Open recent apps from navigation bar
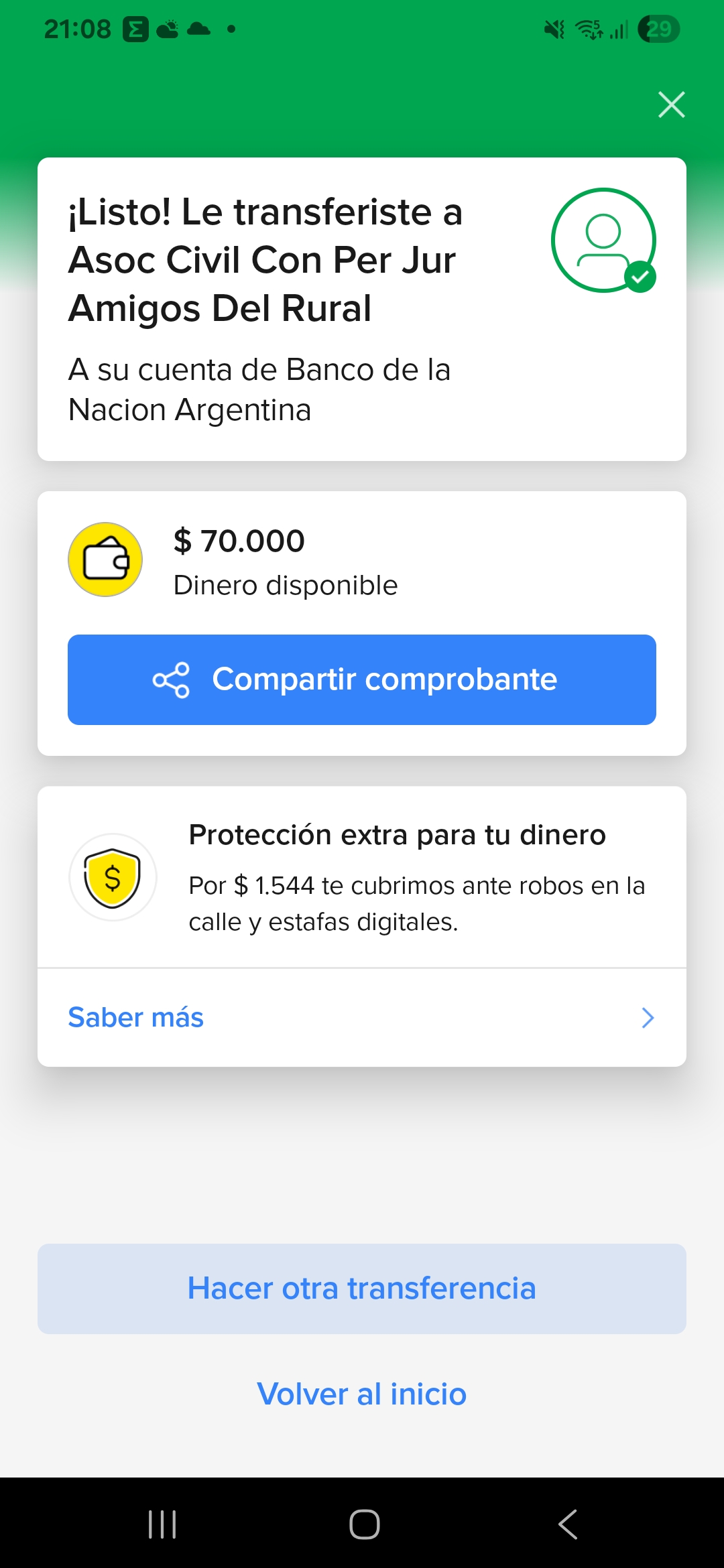Screen dimensions: 724x1568 pyautogui.click(x=162, y=1524)
